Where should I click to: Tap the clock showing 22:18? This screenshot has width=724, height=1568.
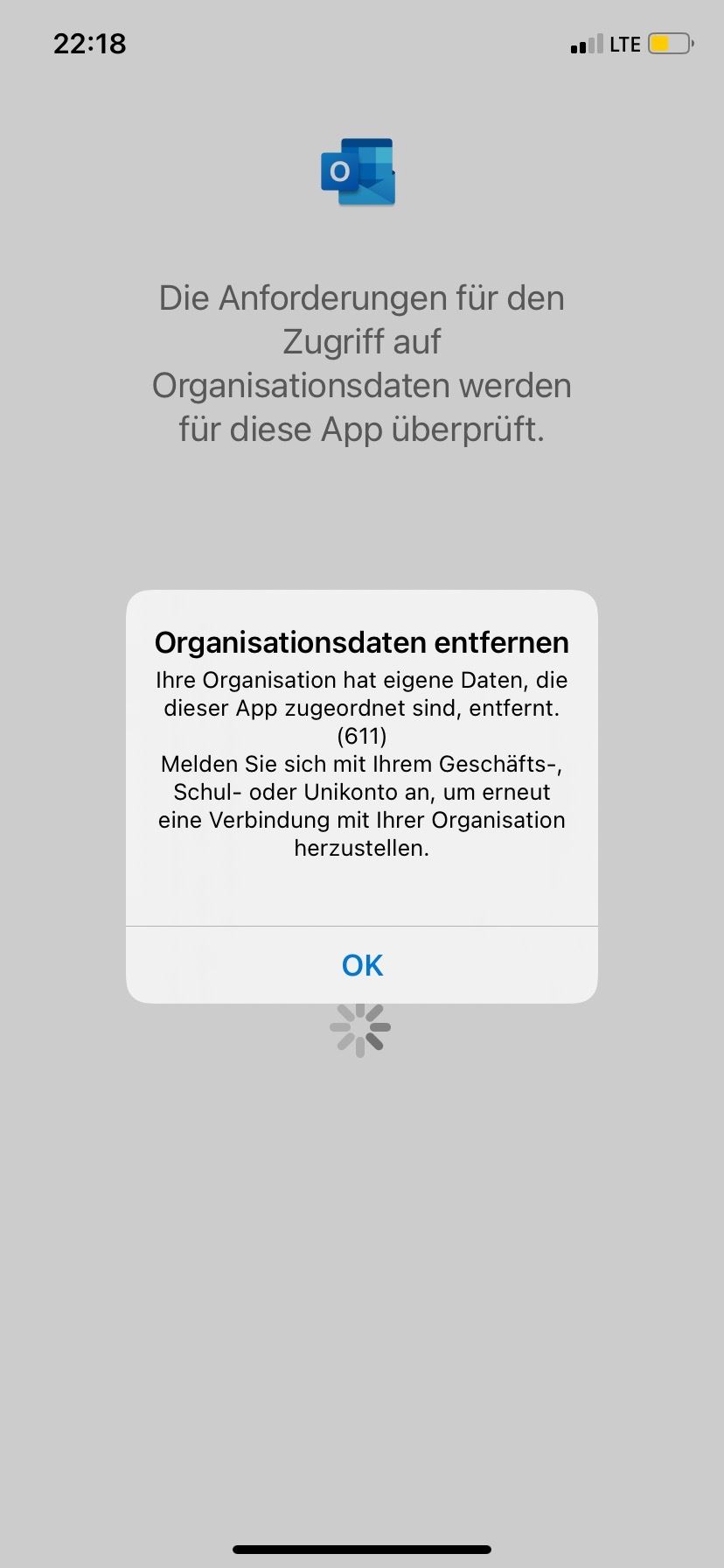coord(89,43)
